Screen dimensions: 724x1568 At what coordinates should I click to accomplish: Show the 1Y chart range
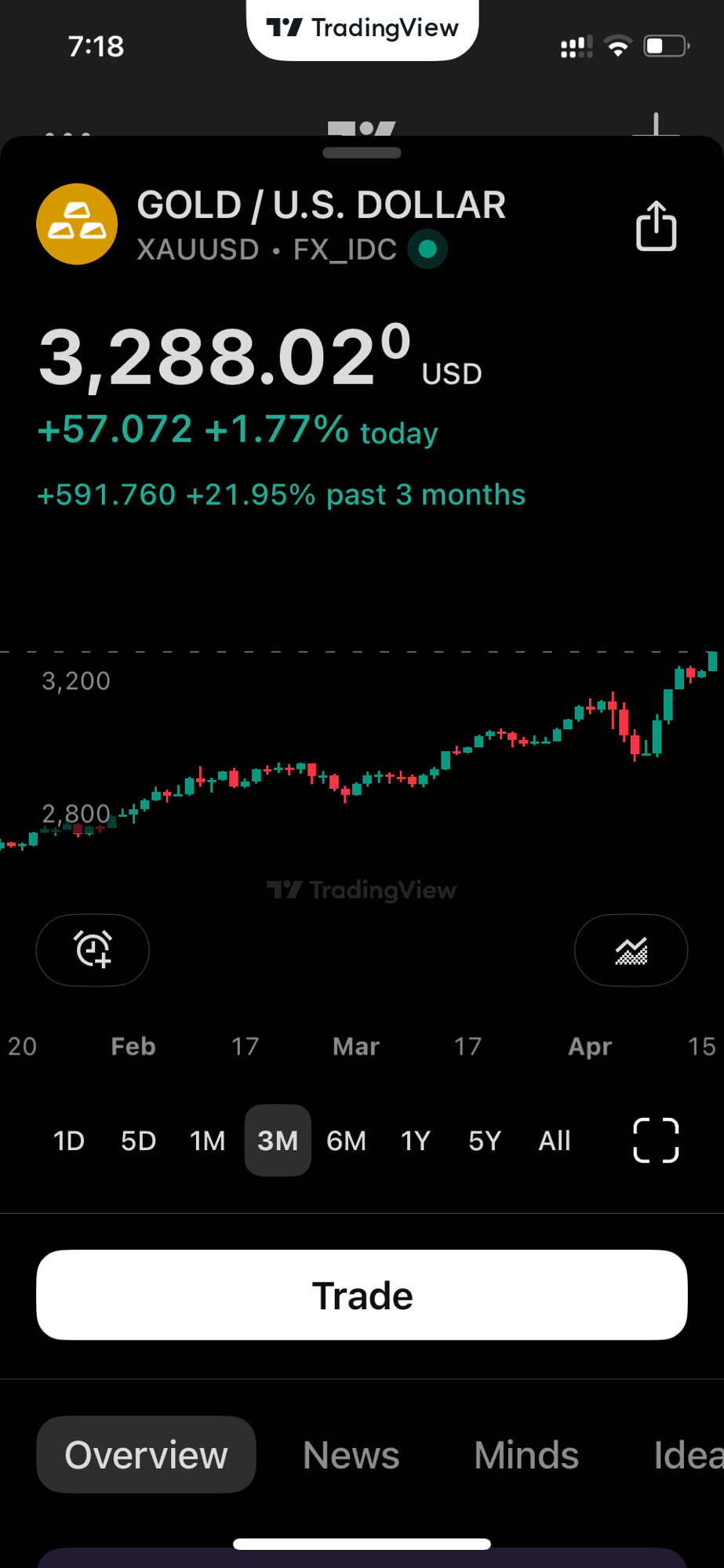pyautogui.click(x=416, y=1141)
